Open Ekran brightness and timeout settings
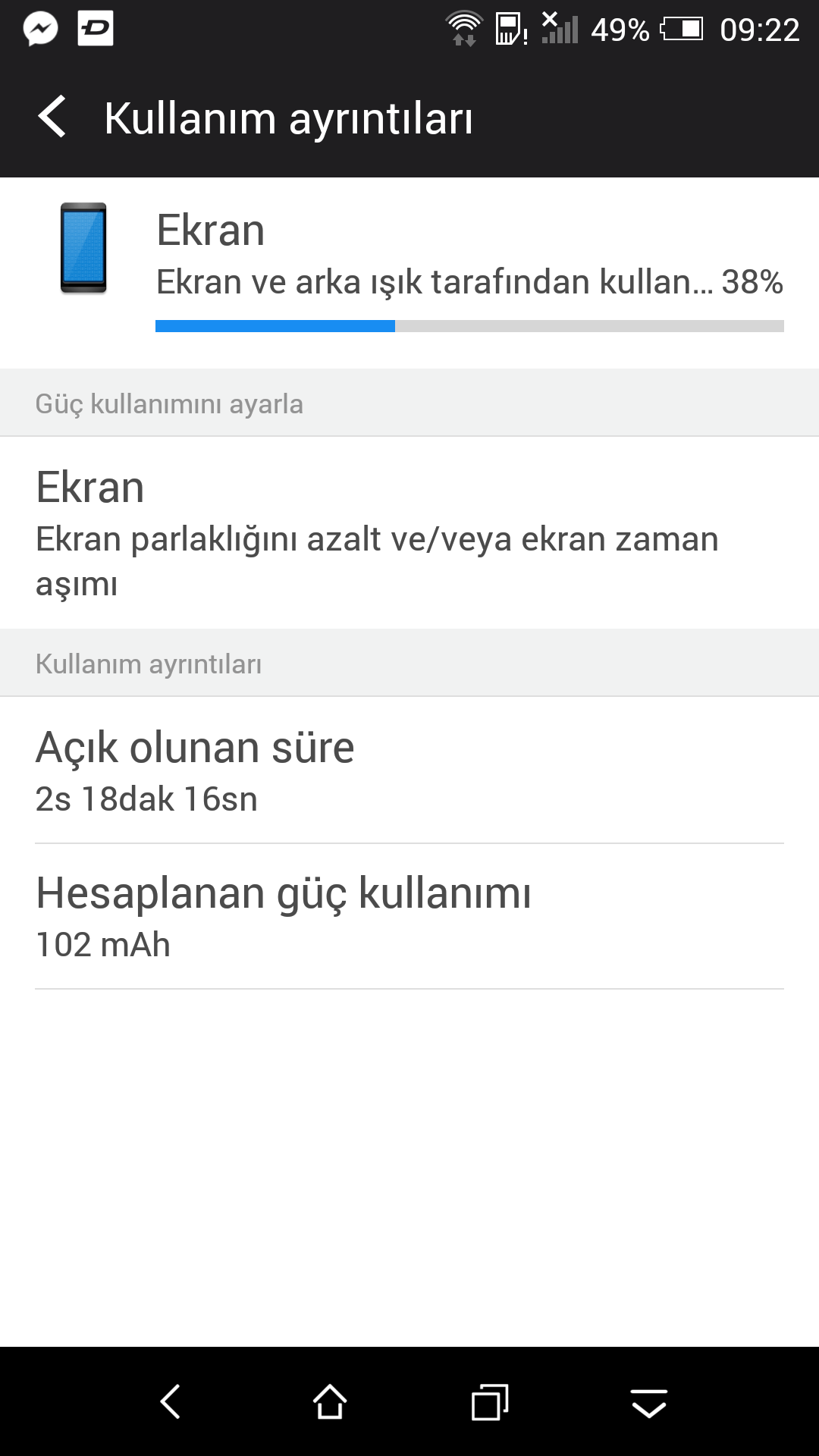The height and width of the screenshot is (1456, 819). tap(409, 532)
